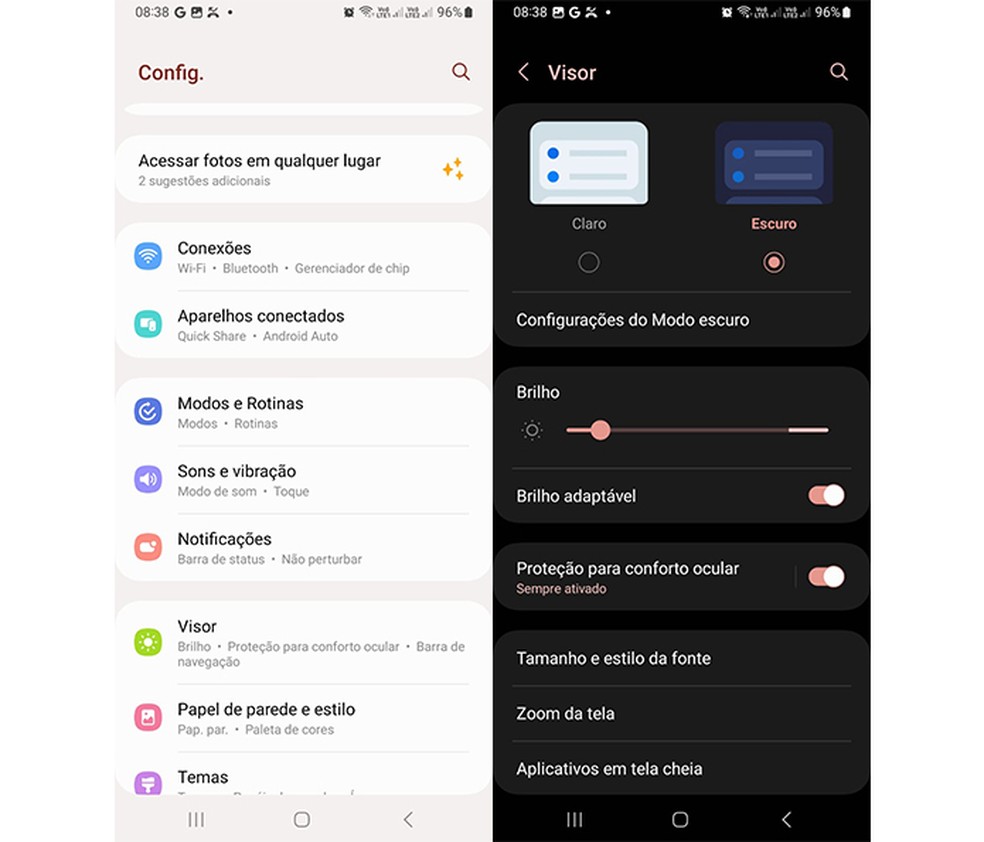Turn off Brilho adaptável

click(x=826, y=496)
